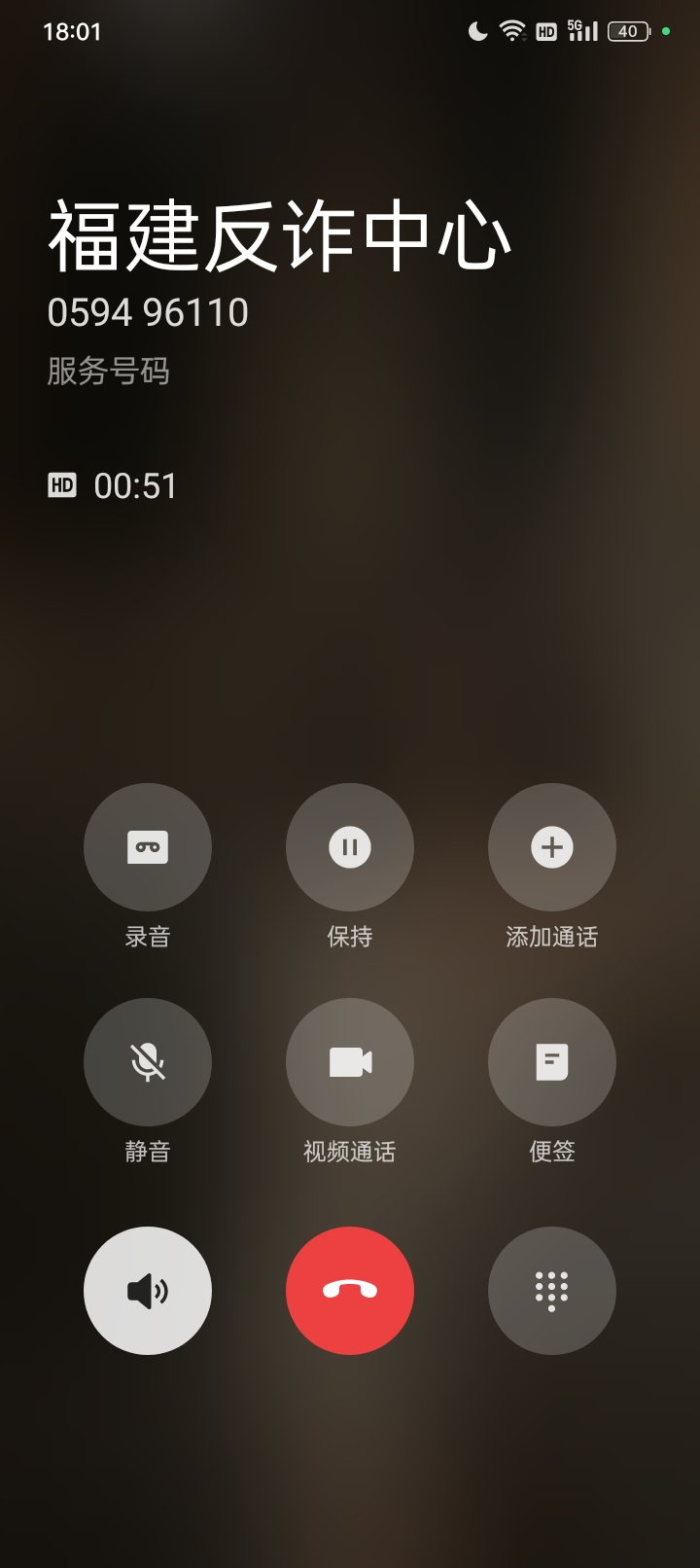Tap the Wi-Fi status icon

[511, 30]
